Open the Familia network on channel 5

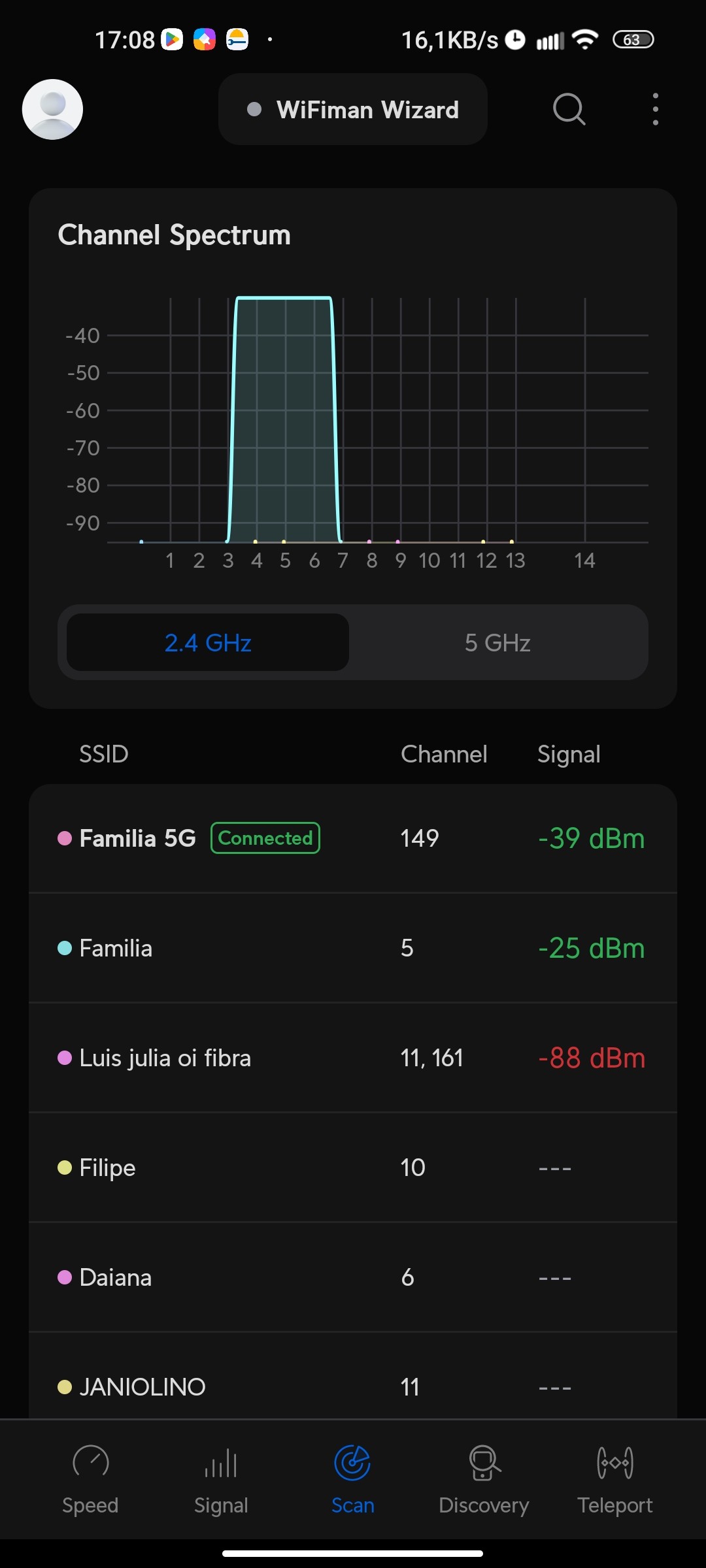pos(353,948)
